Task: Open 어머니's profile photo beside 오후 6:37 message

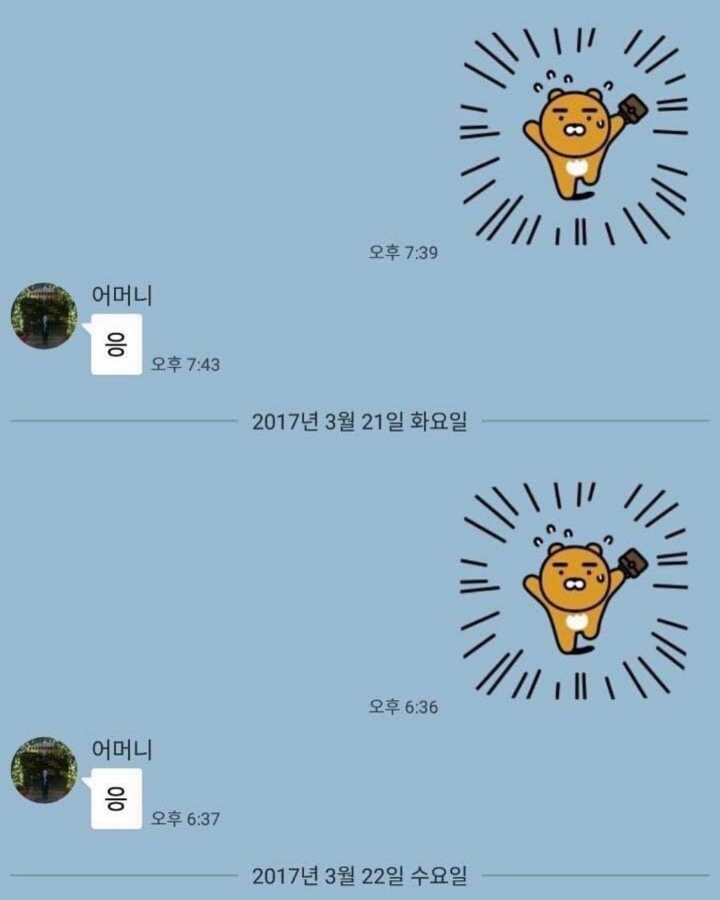Action: 44,770
